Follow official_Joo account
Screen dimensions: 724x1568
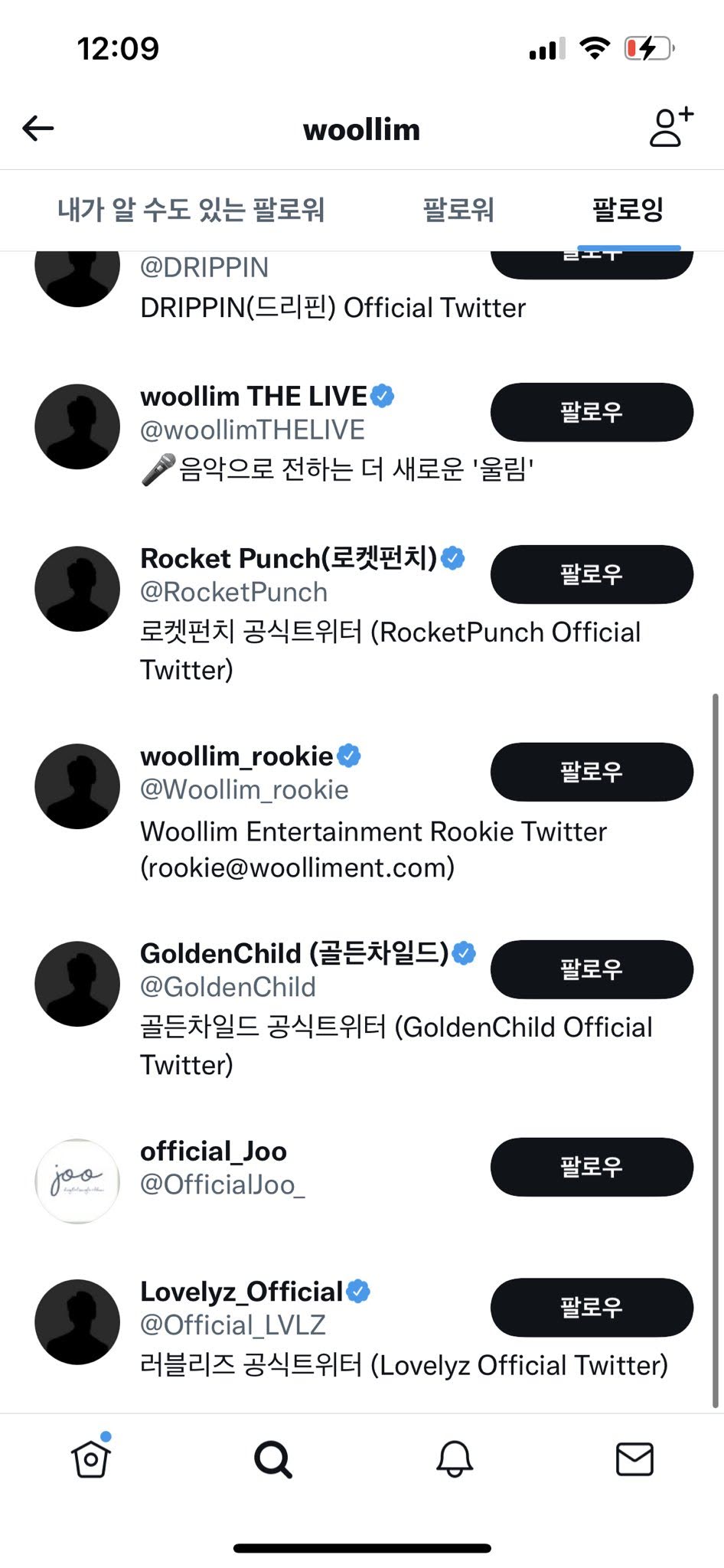coord(592,1167)
